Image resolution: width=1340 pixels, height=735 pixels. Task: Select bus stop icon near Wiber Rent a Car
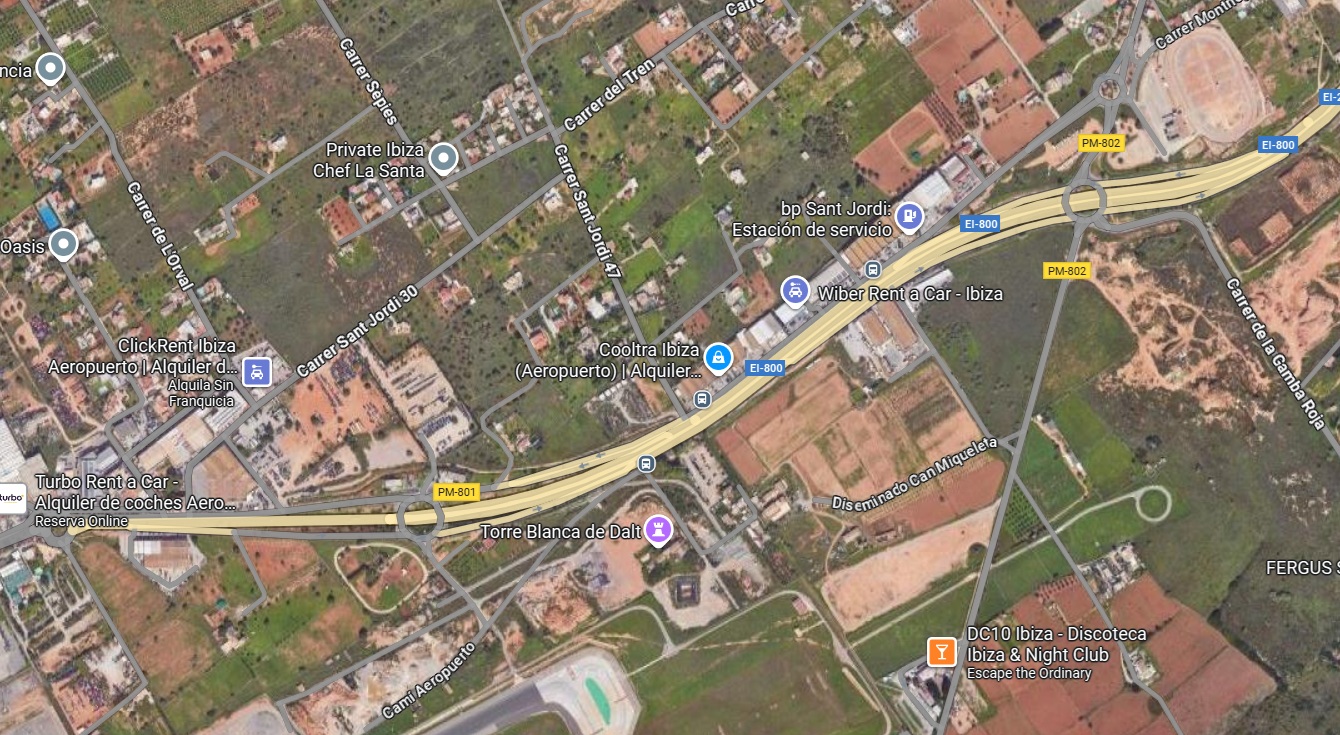click(873, 269)
